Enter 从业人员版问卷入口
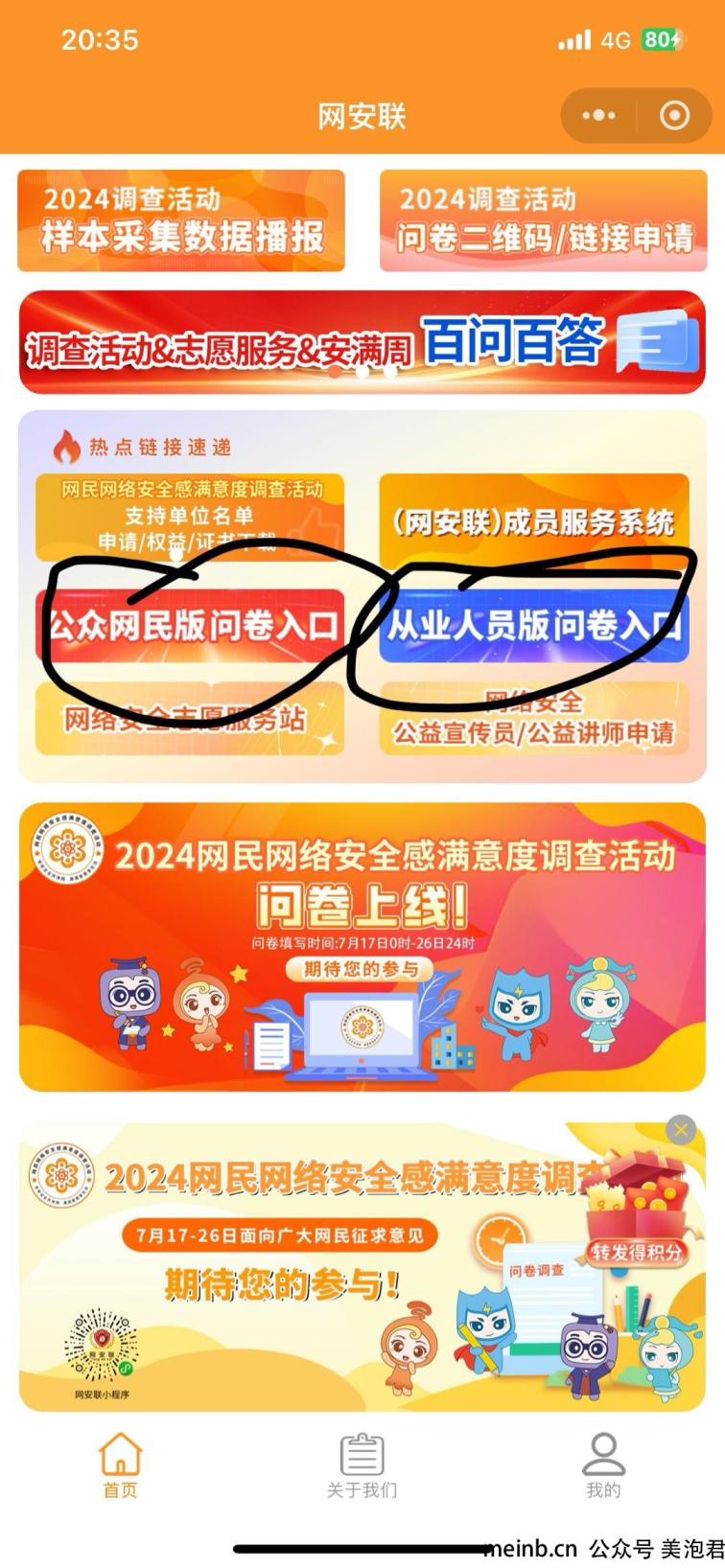 tap(533, 627)
